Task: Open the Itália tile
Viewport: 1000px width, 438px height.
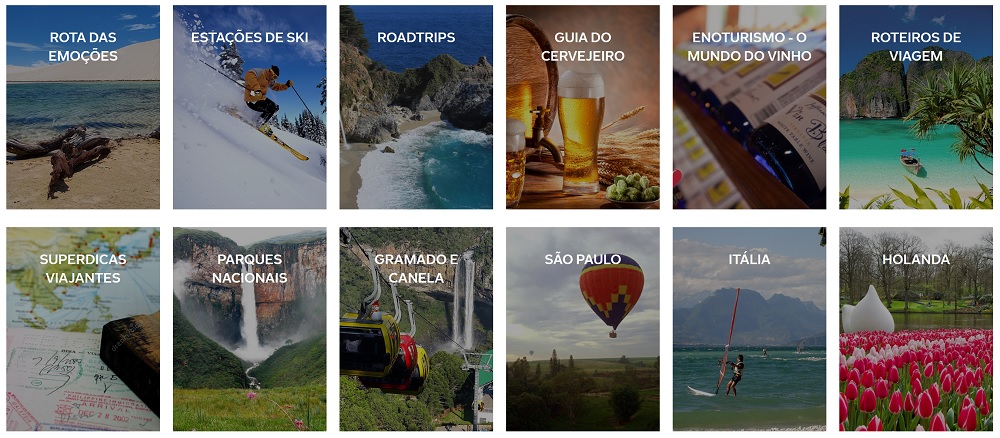Action: [x=749, y=329]
